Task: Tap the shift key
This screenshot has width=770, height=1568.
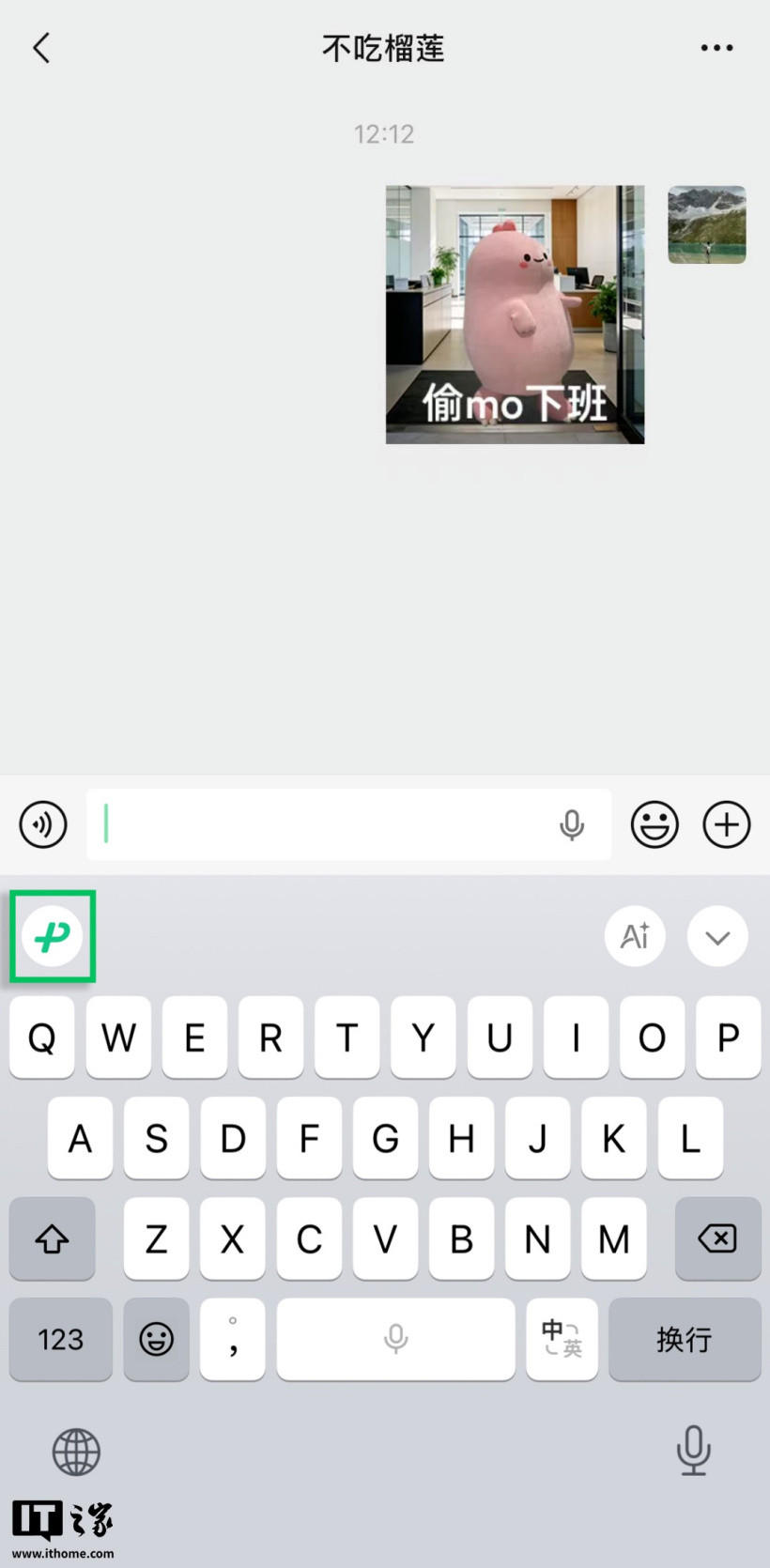Action: coord(53,1238)
